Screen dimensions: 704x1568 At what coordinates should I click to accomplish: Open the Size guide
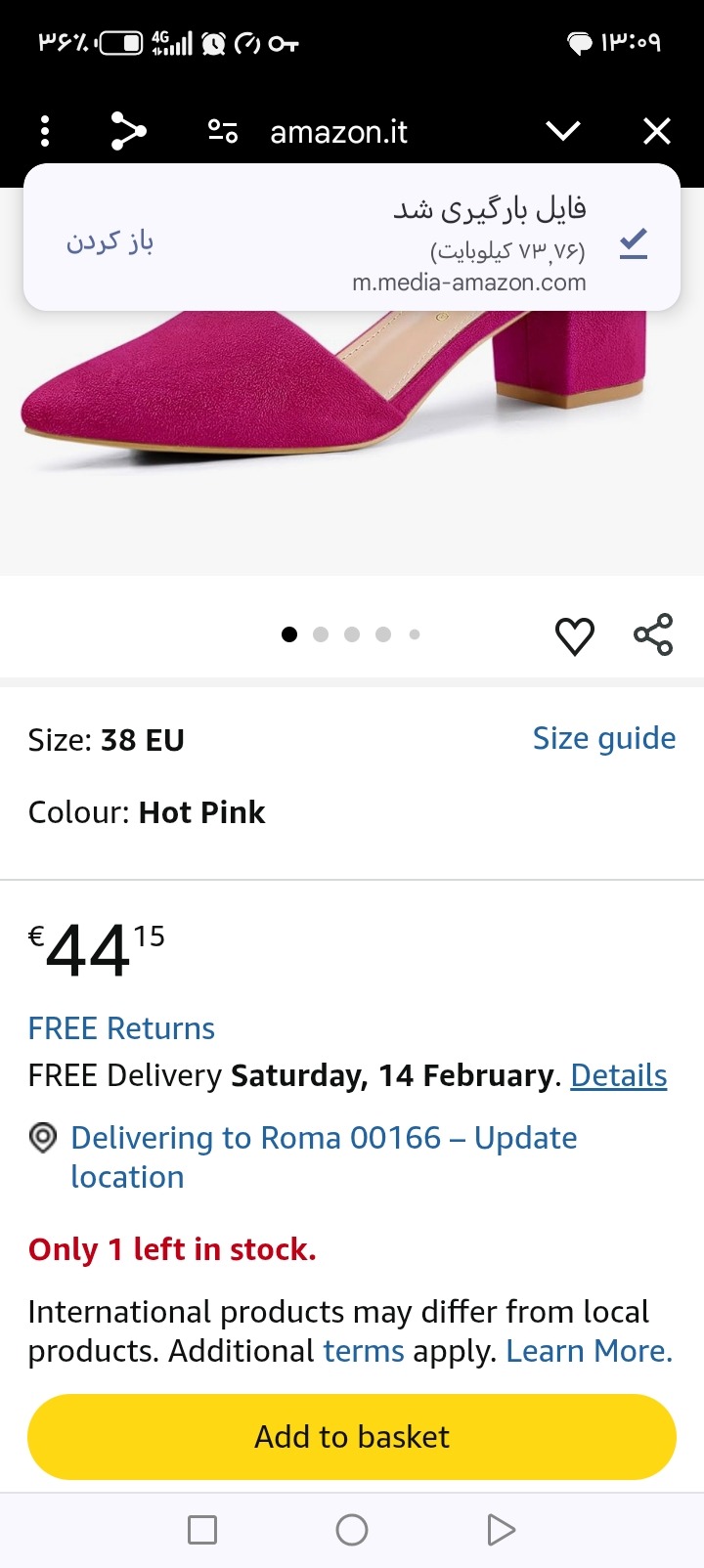[x=603, y=738]
